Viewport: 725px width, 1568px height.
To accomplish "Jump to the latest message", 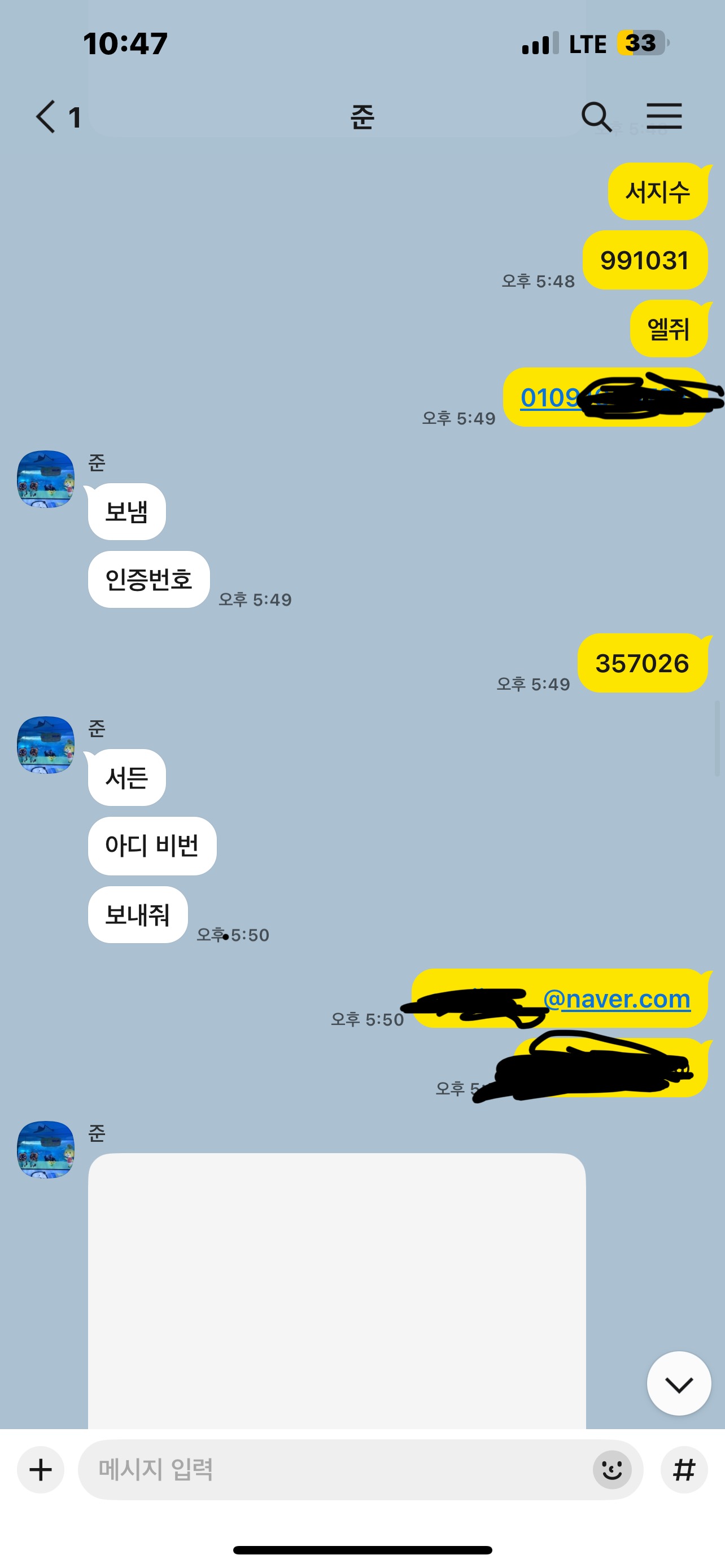I will click(x=679, y=1384).
